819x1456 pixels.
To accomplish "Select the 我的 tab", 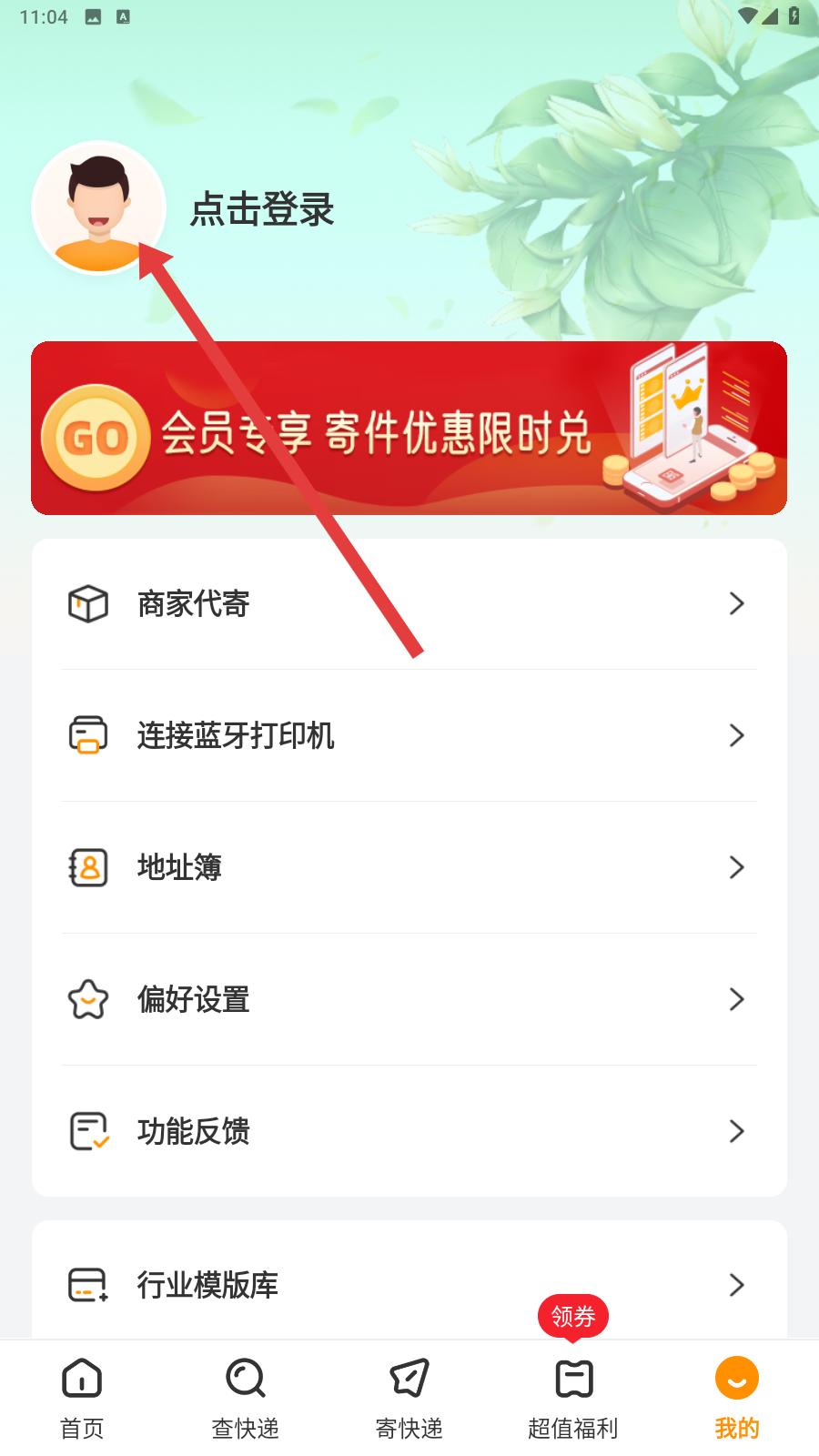I will click(x=737, y=1399).
